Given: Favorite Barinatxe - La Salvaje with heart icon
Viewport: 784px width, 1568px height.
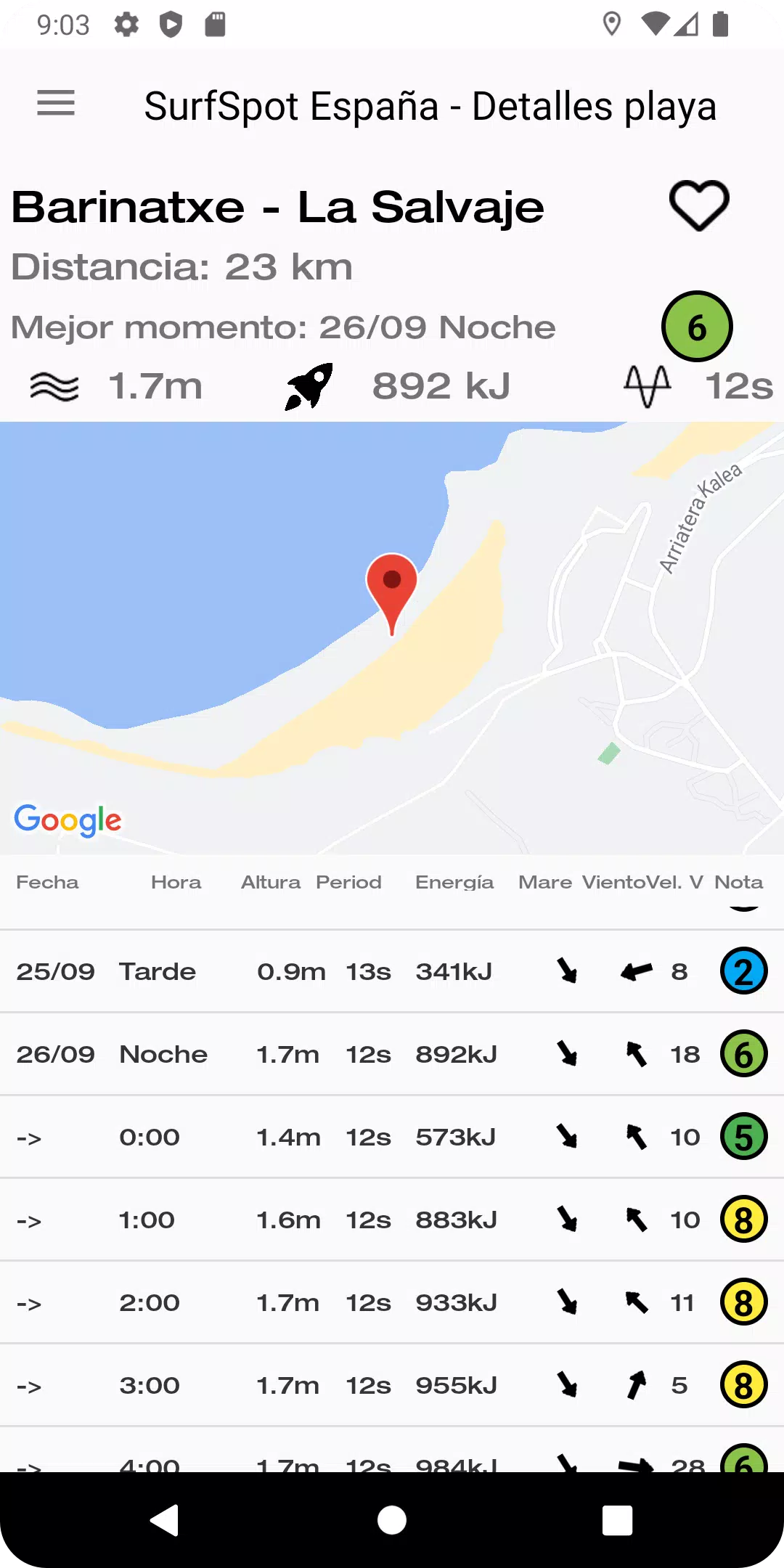Looking at the screenshot, I should point(698,206).
